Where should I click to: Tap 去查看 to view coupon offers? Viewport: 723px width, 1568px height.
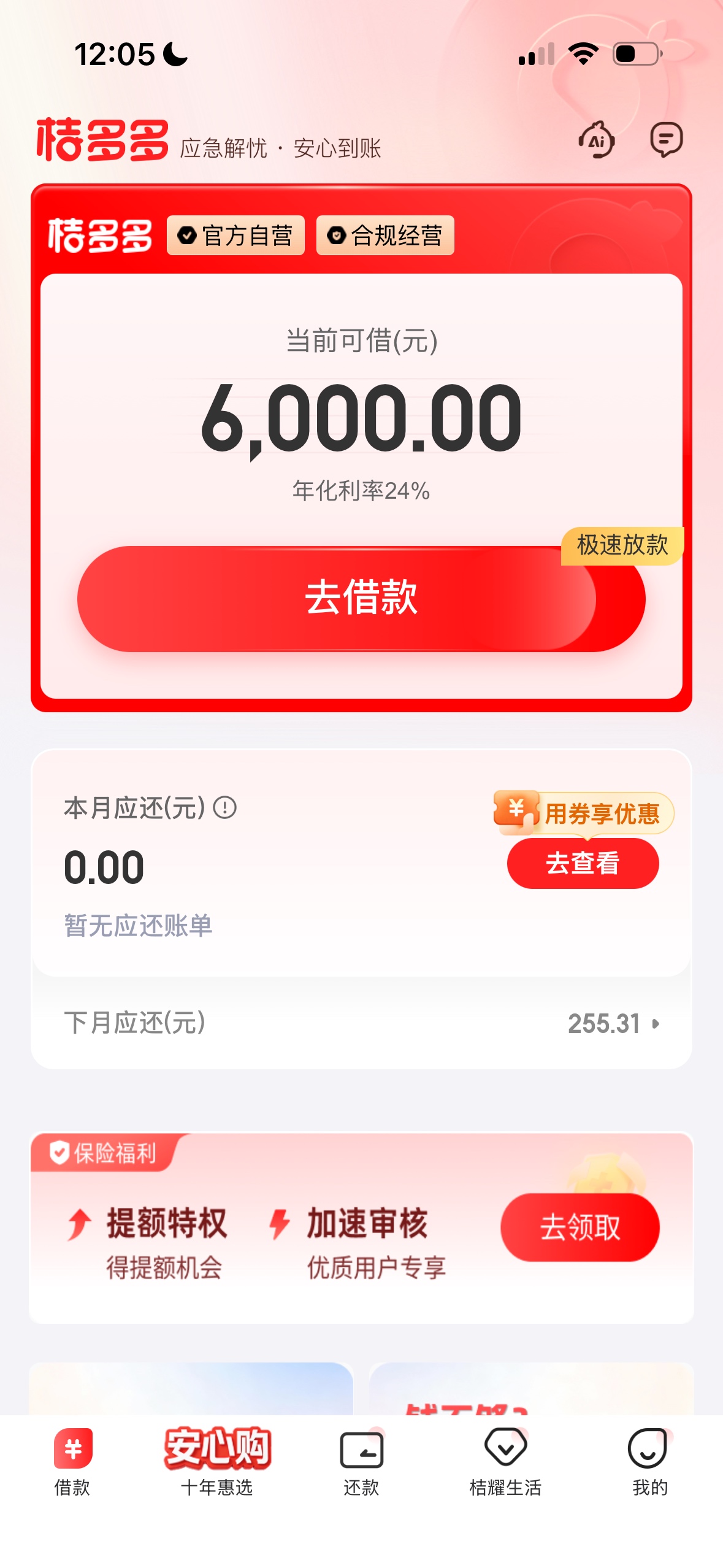tap(583, 863)
